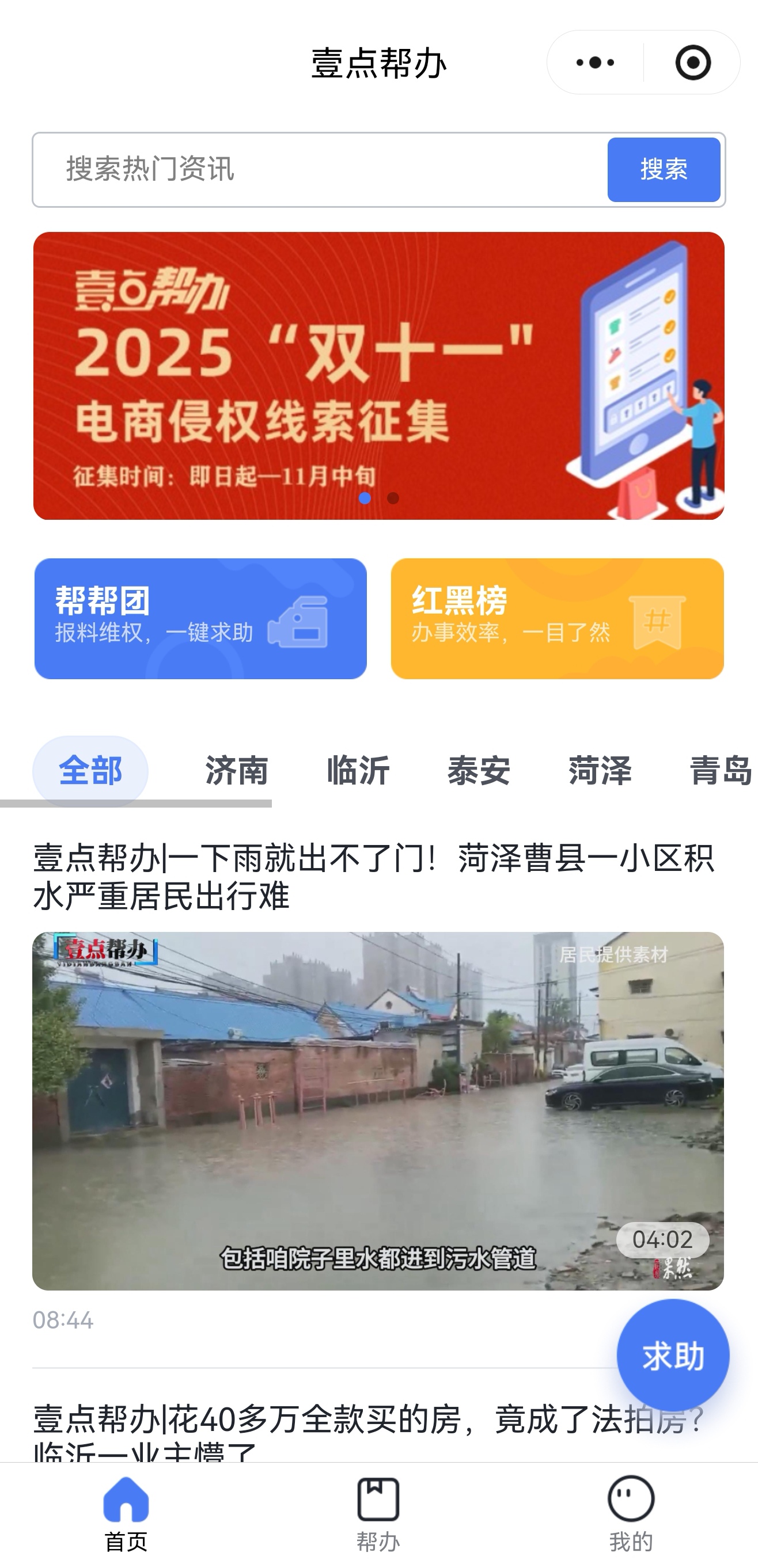The image size is (758, 1568).
Task: Filter news by 菏泽
Action: [600, 771]
